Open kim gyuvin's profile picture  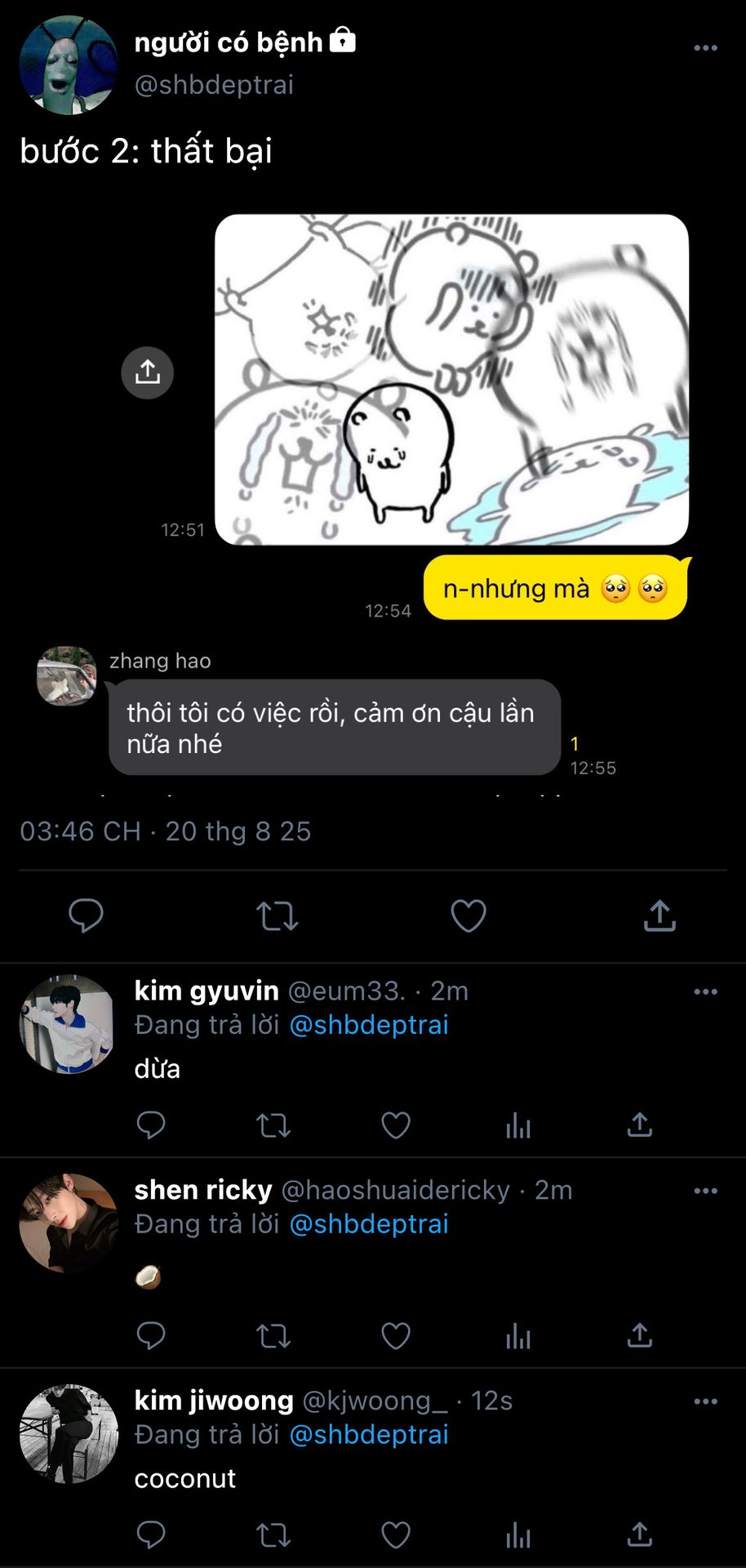(68, 1023)
